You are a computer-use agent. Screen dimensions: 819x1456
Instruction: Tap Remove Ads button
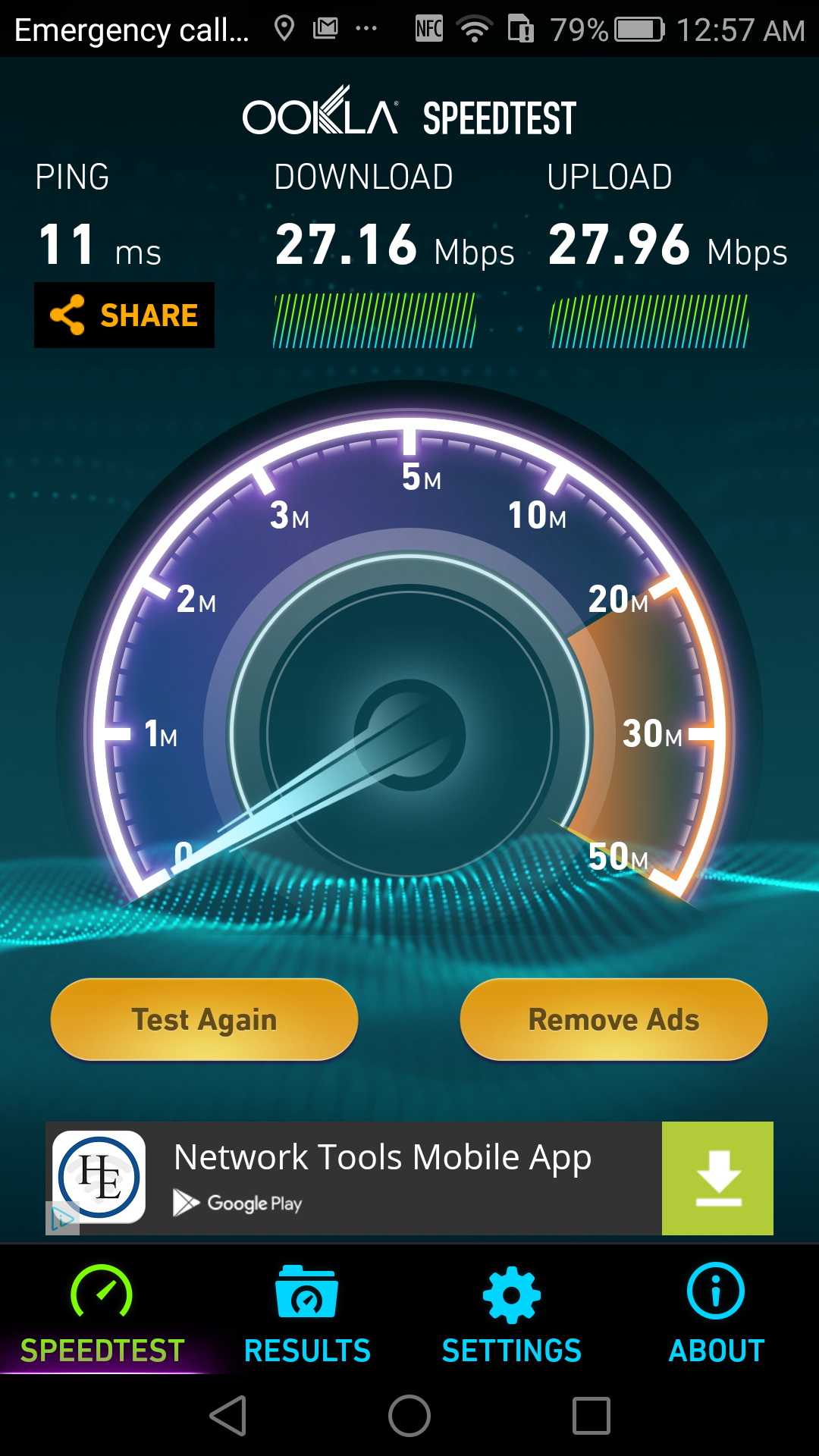(x=613, y=1019)
